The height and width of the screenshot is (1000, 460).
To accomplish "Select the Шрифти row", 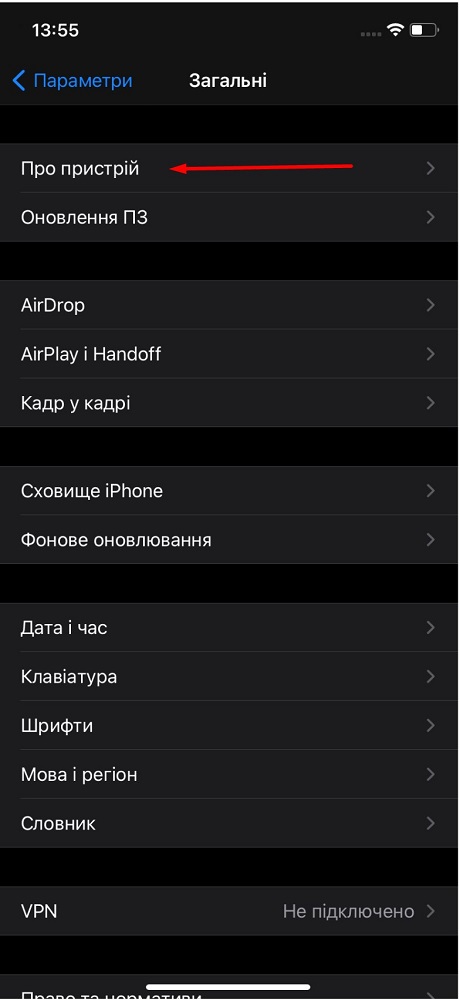I will [x=230, y=726].
